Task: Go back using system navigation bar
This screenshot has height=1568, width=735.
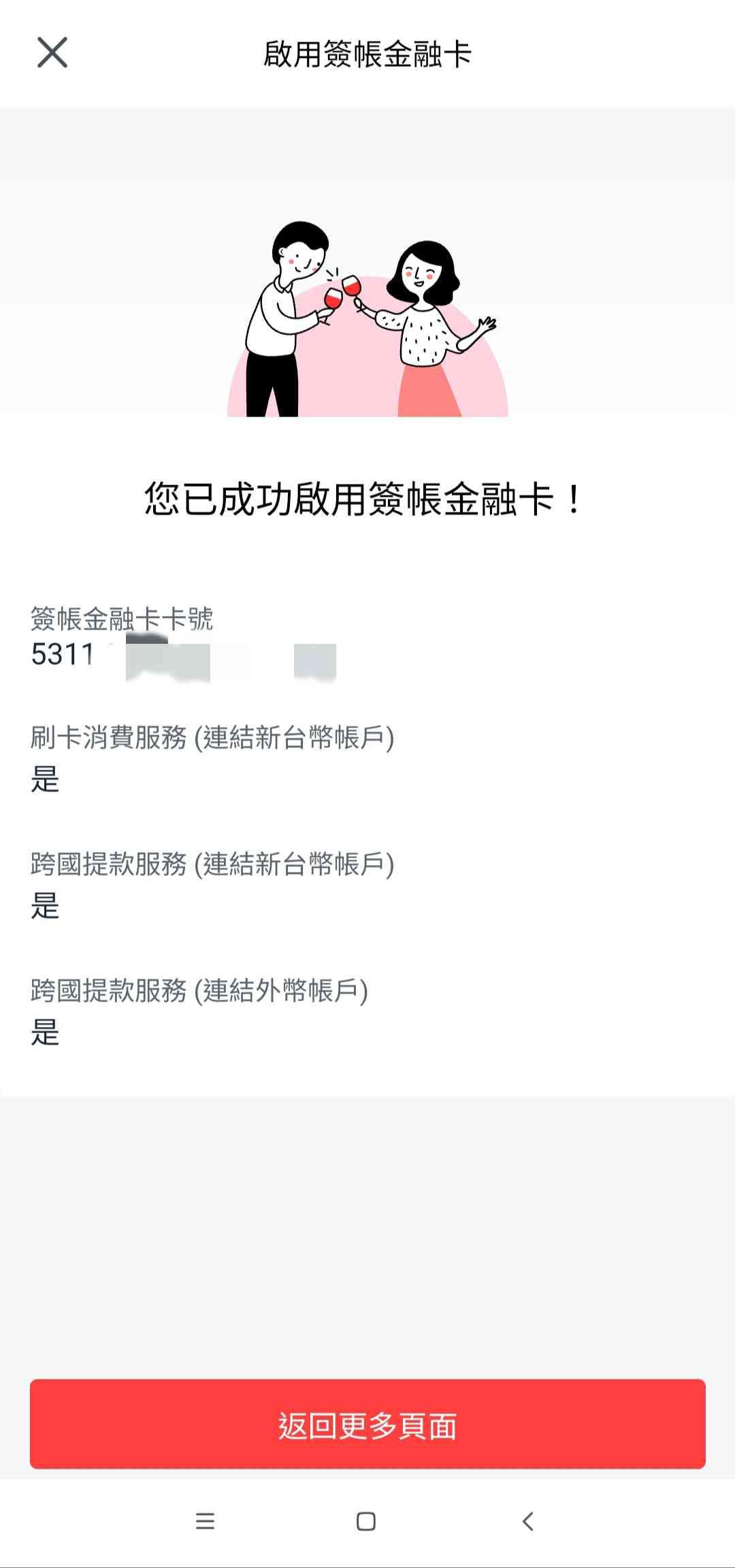Action: coord(528,1522)
